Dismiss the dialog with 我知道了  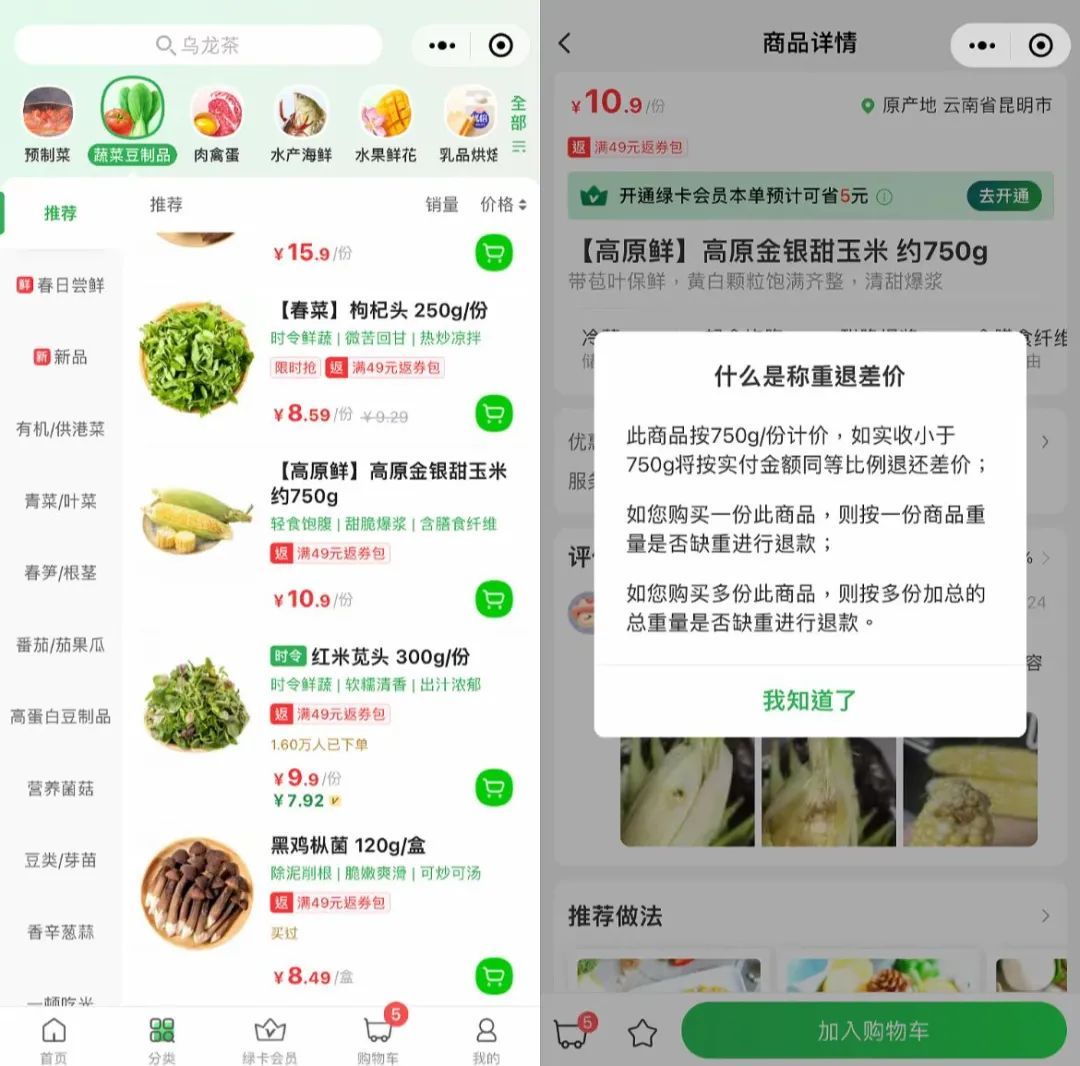click(809, 700)
